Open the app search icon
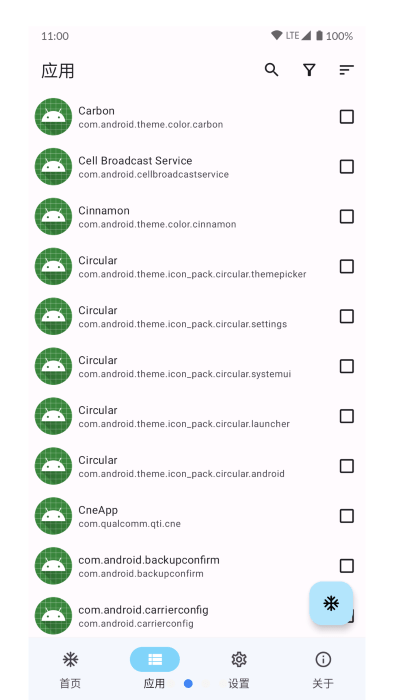Viewport: 394px width, 700px height. click(x=271, y=70)
